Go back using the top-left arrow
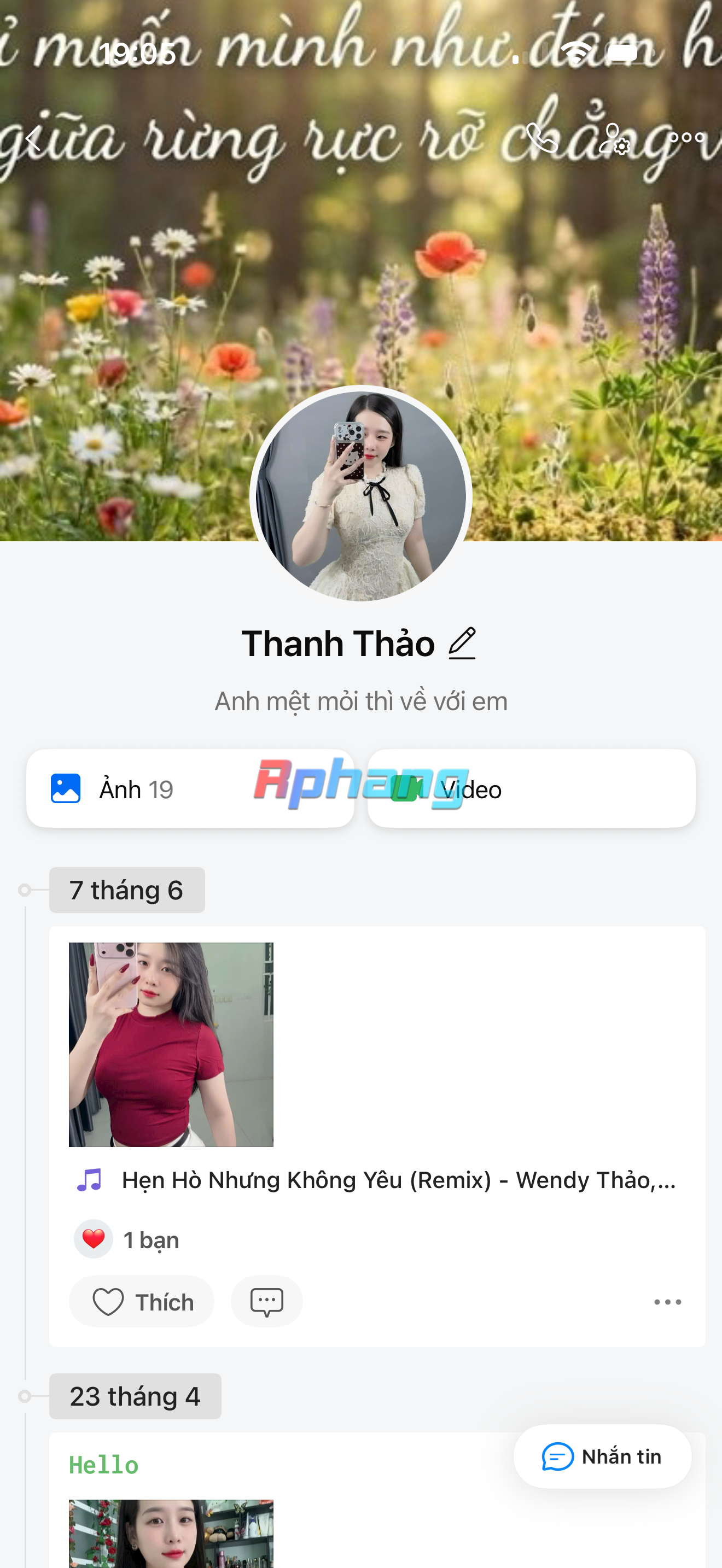This screenshot has width=722, height=1568. click(33, 138)
